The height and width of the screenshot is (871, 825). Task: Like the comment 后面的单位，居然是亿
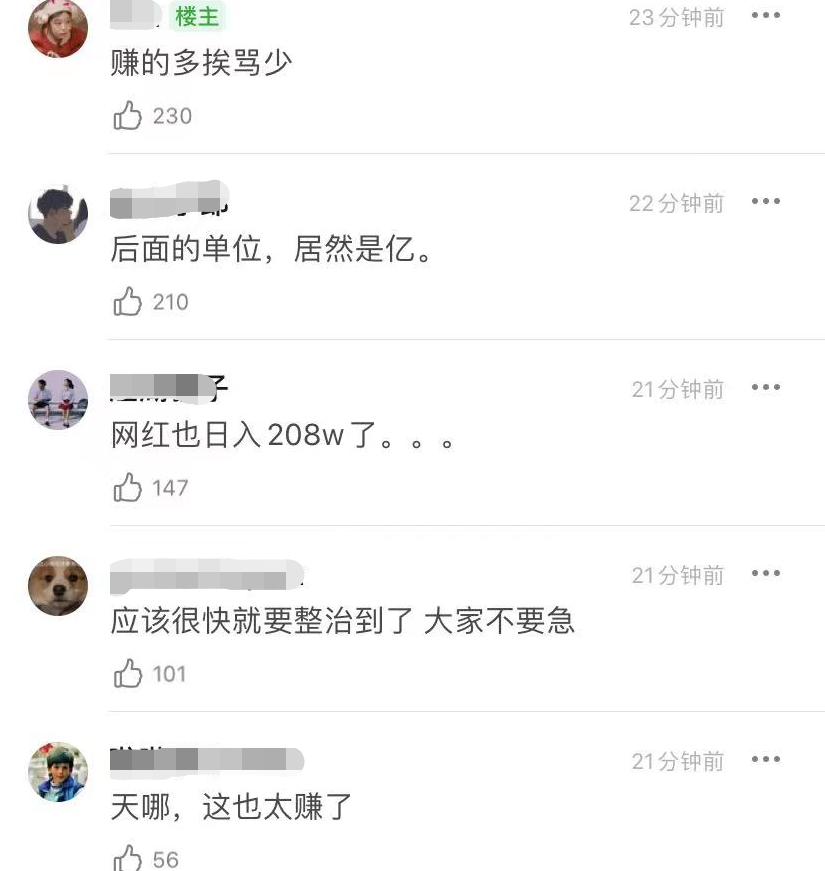pyautogui.click(x=128, y=301)
